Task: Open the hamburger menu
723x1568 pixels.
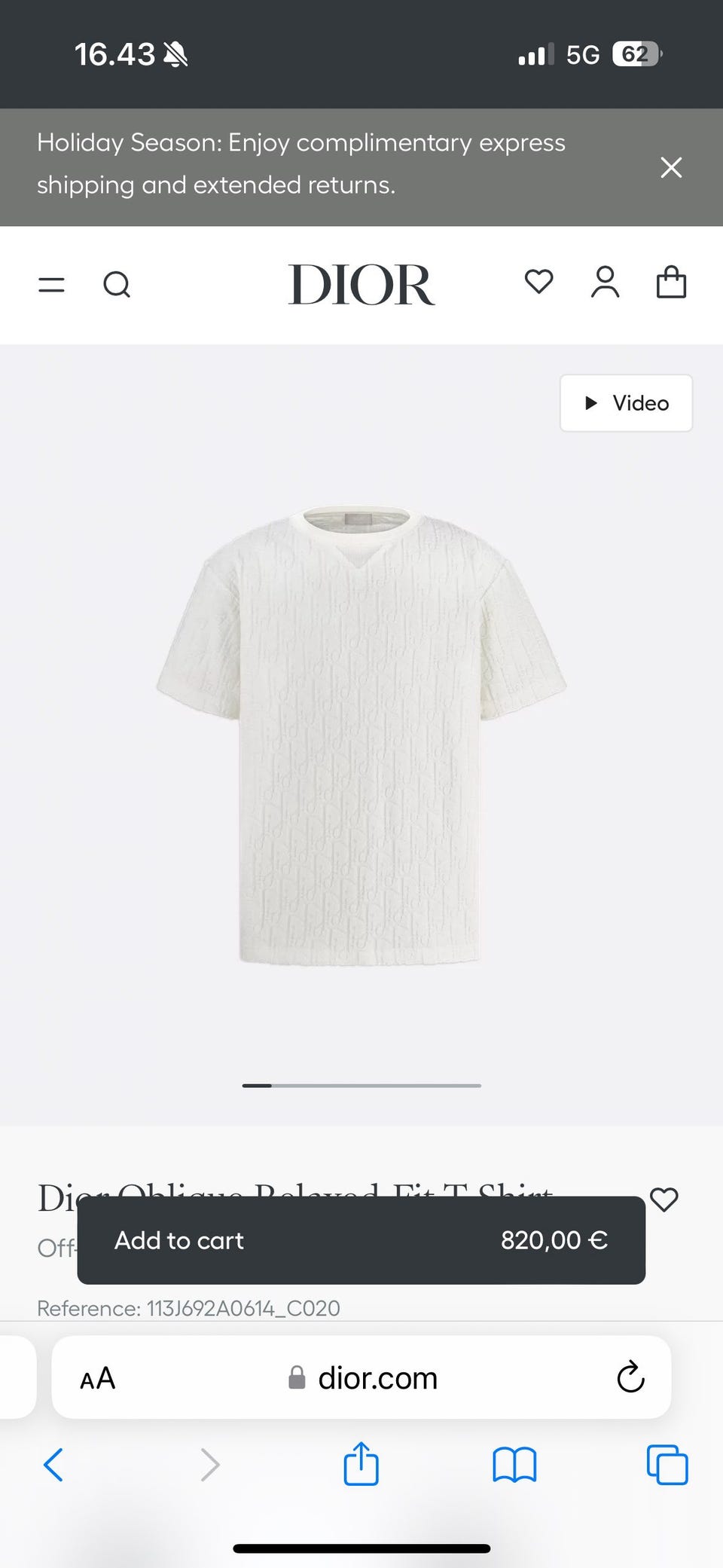Action: point(51,285)
